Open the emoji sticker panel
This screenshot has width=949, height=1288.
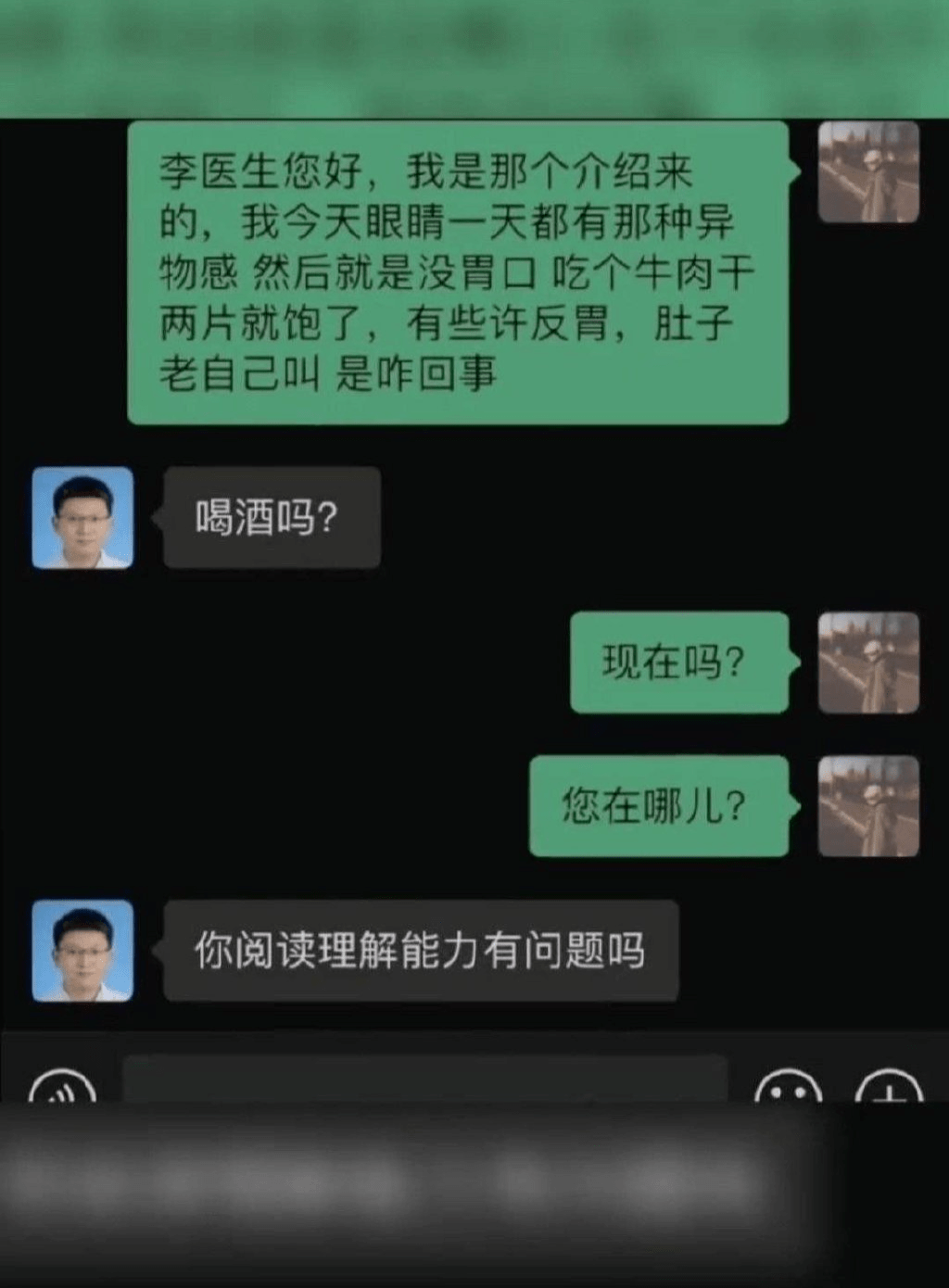(x=788, y=1087)
